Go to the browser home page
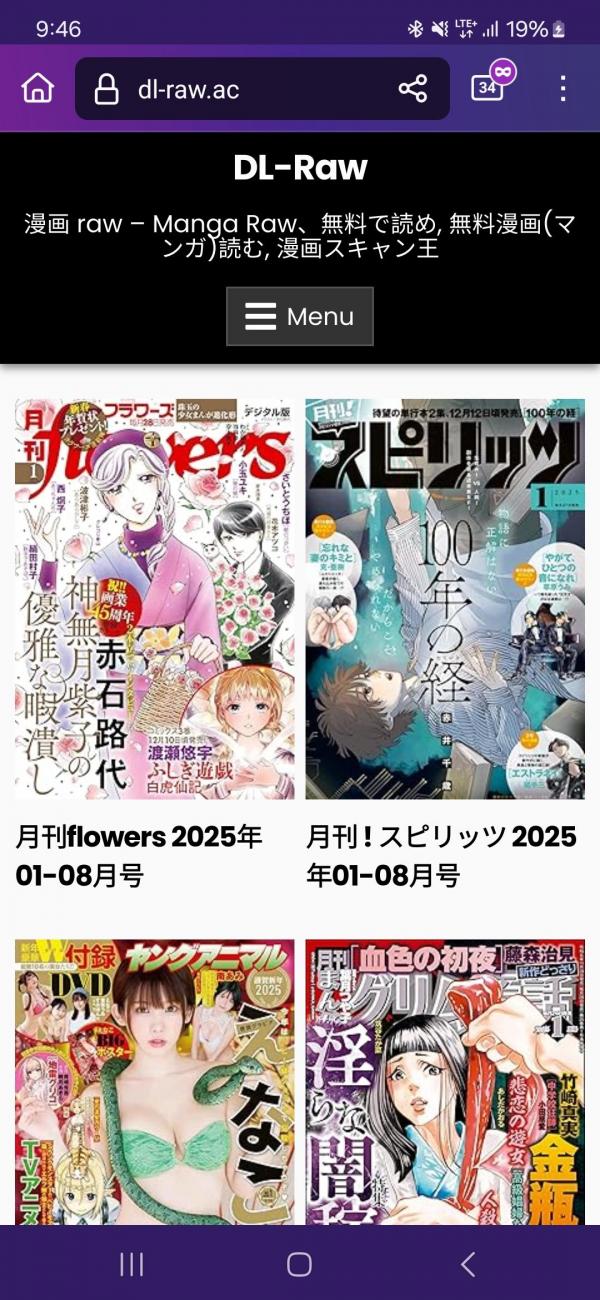 point(38,88)
